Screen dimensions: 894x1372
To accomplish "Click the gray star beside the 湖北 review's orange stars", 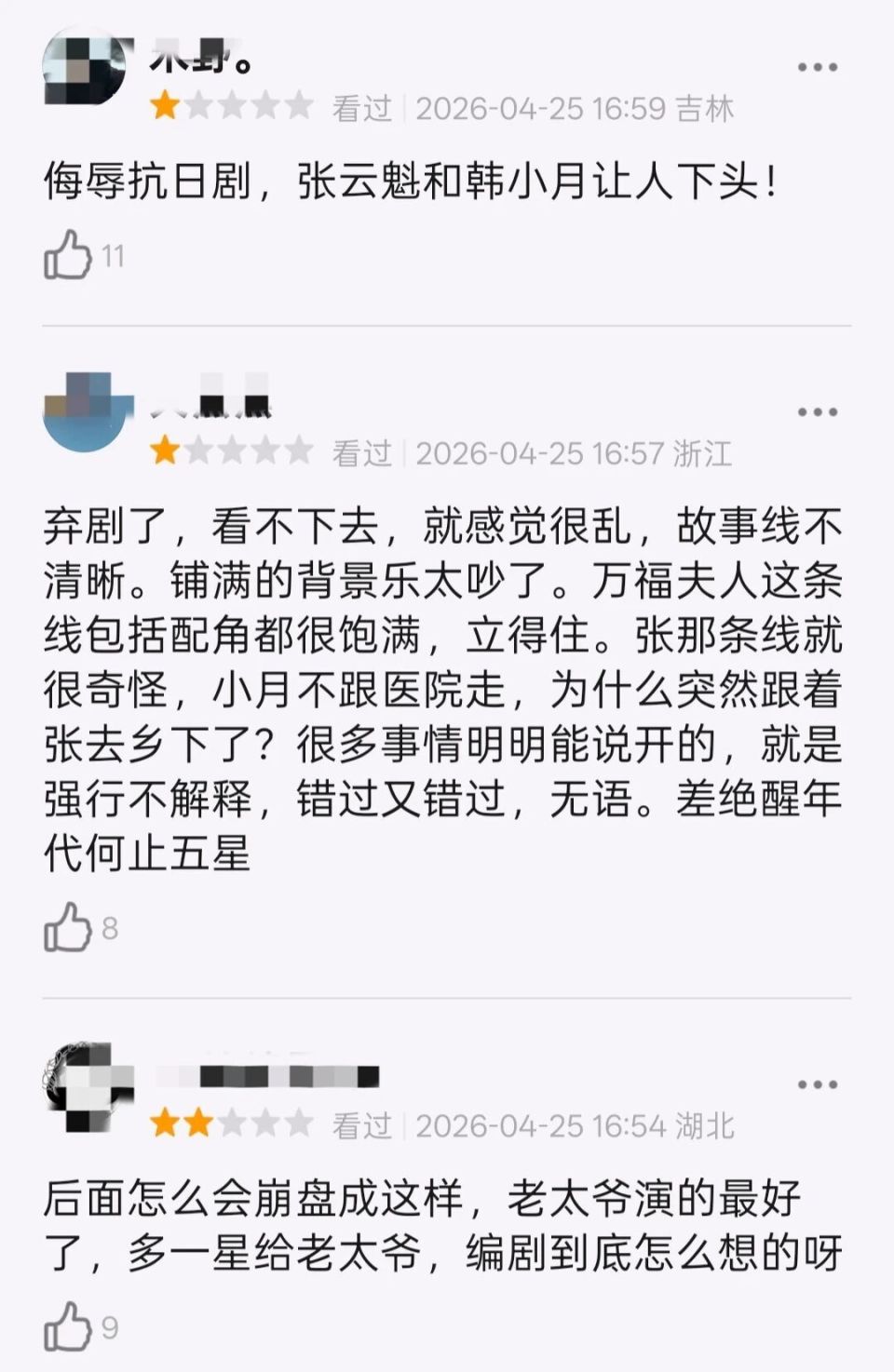I will click(233, 1123).
